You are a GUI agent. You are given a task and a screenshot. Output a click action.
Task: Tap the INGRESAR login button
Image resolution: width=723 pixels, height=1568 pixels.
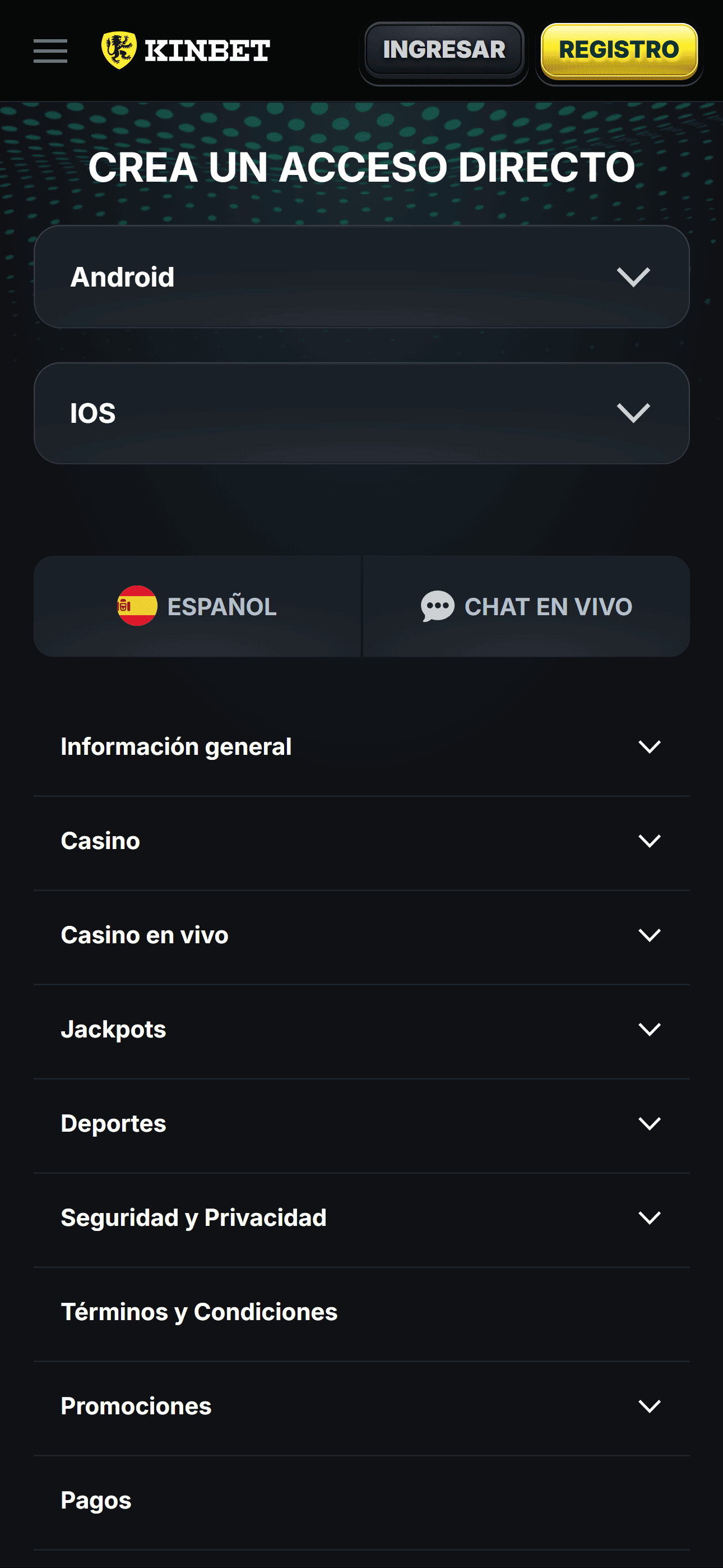click(x=444, y=49)
